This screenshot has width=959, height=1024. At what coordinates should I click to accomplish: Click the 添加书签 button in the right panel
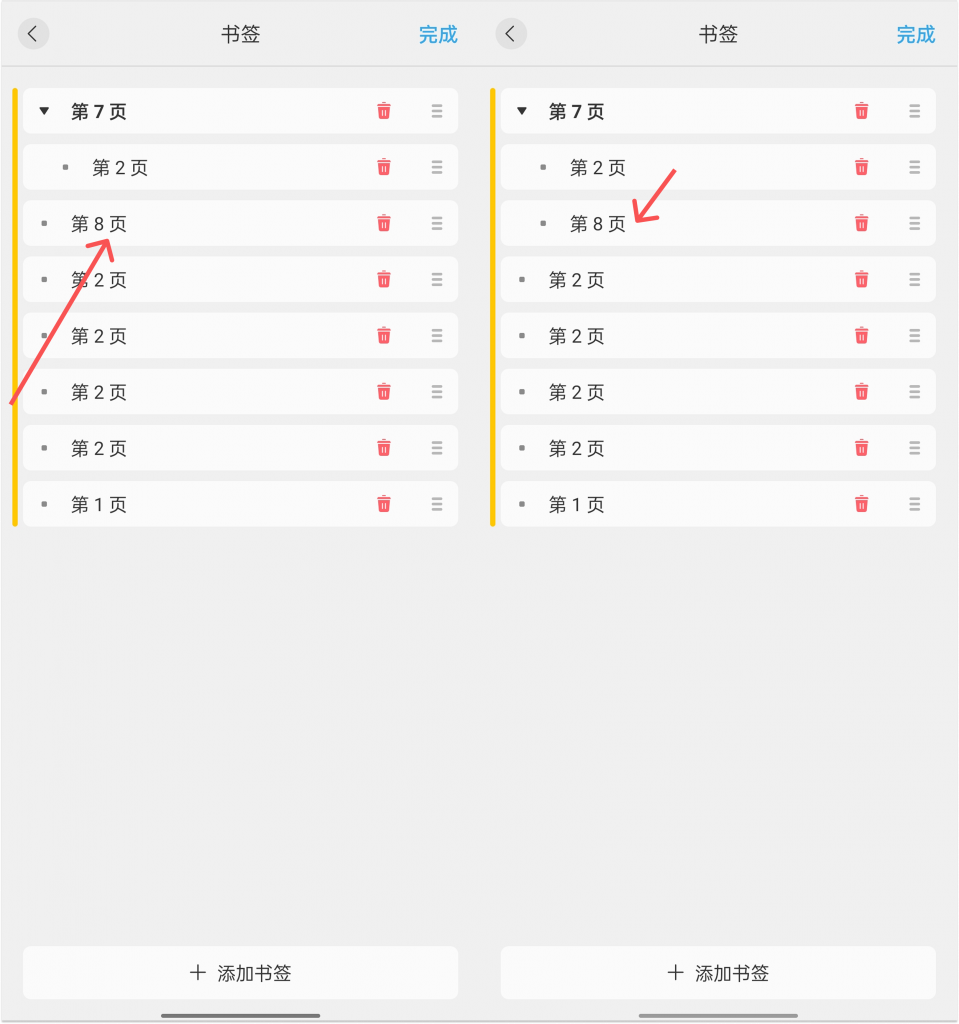(x=717, y=972)
